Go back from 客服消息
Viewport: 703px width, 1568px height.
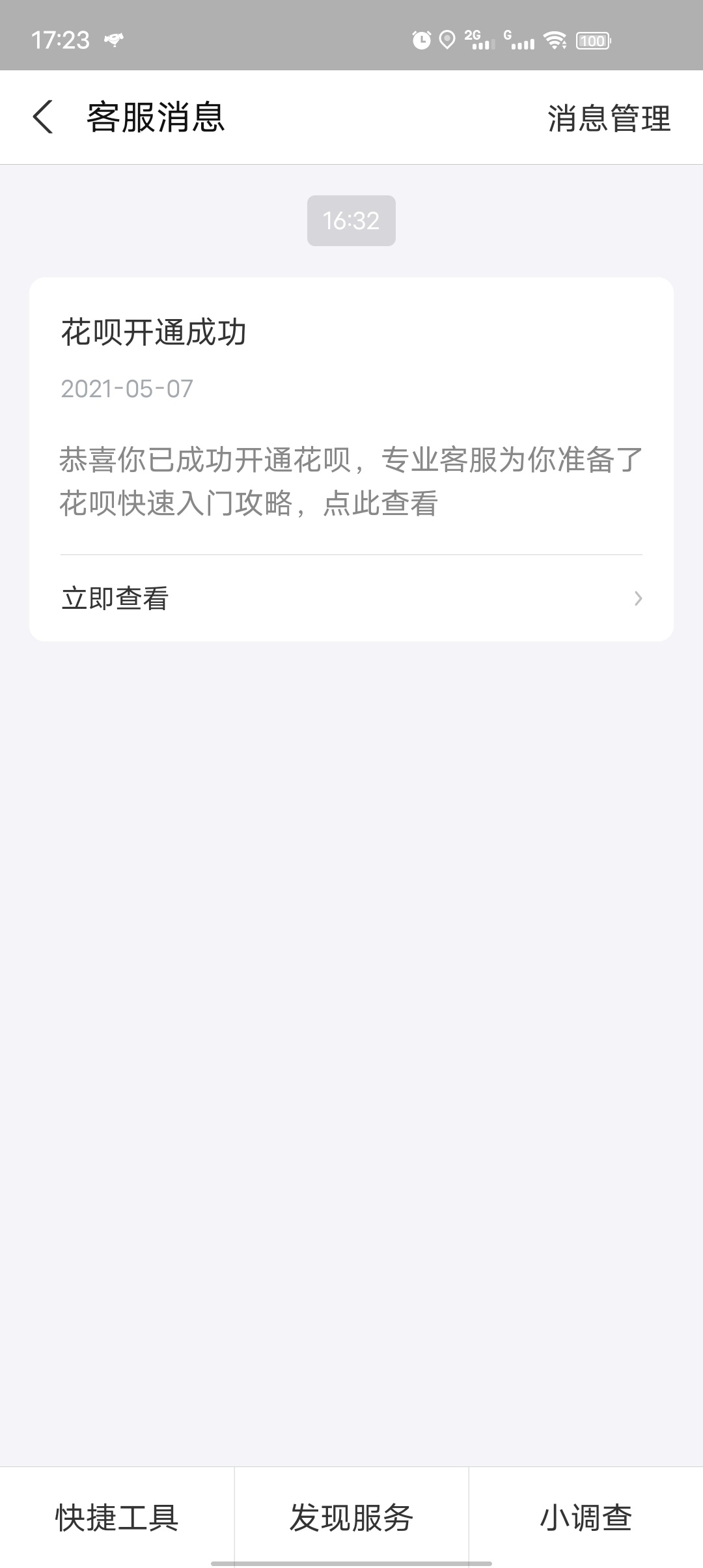coord(43,118)
